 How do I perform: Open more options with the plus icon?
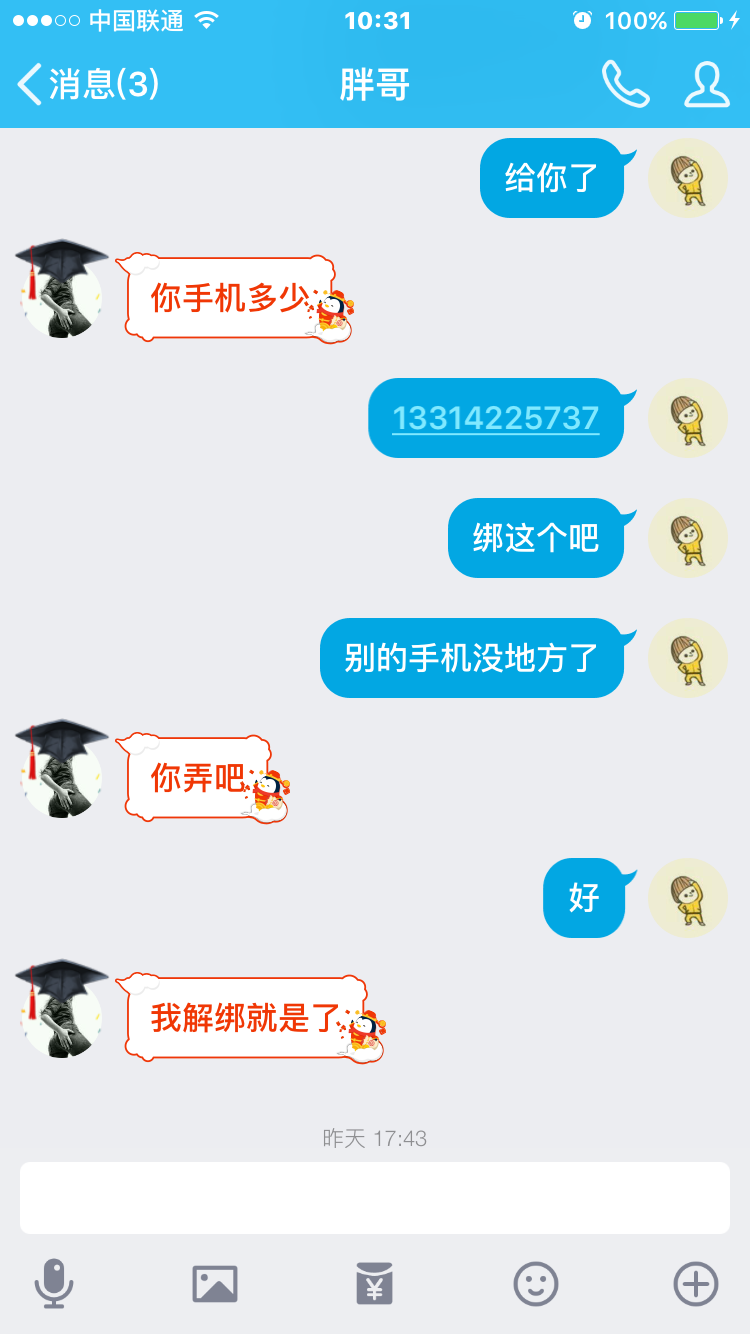(x=696, y=1283)
